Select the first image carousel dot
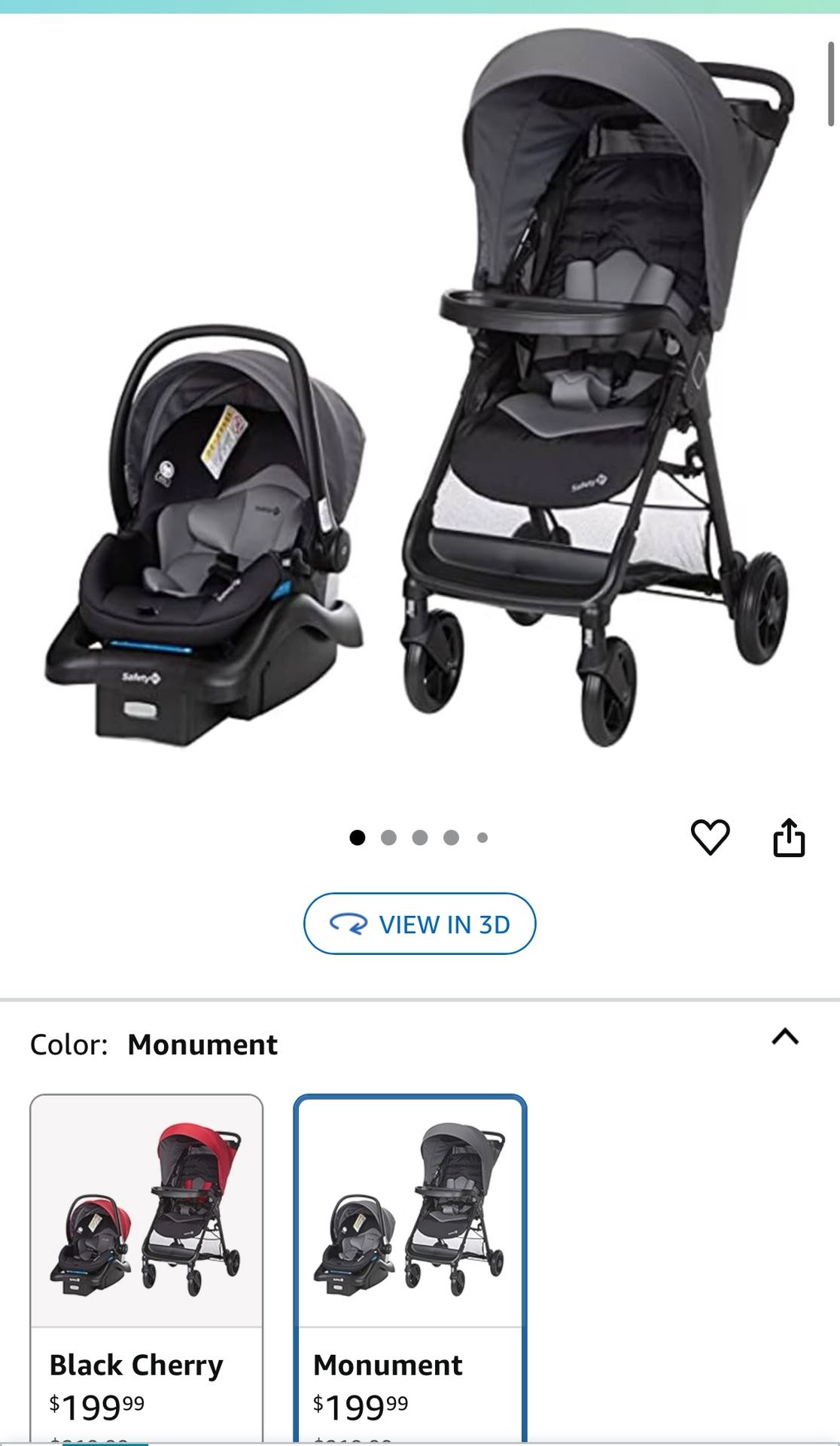This screenshot has width=840, height=1446. (358, 836)
